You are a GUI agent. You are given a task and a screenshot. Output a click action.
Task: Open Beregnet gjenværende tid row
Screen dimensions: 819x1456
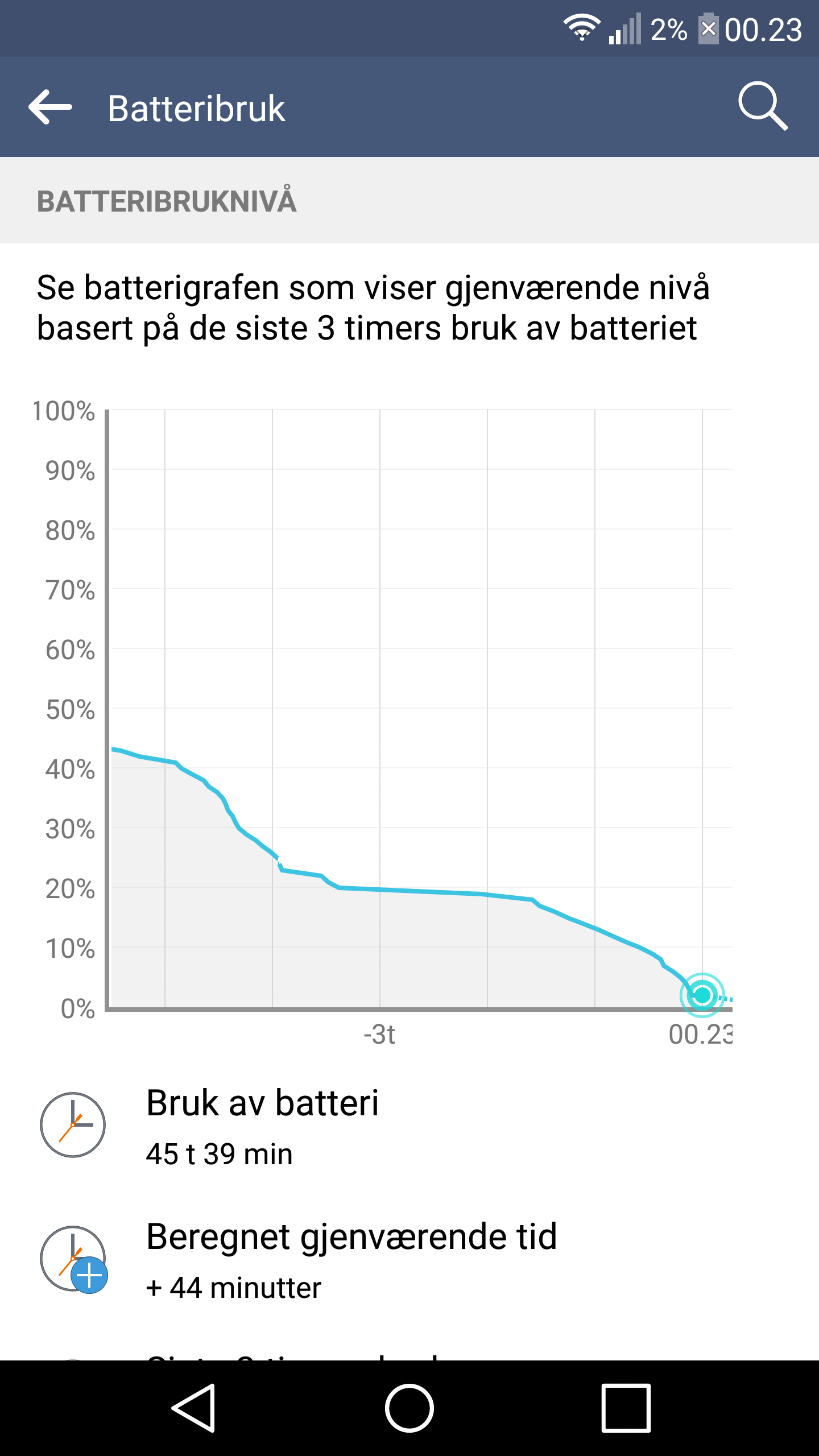409,1260
